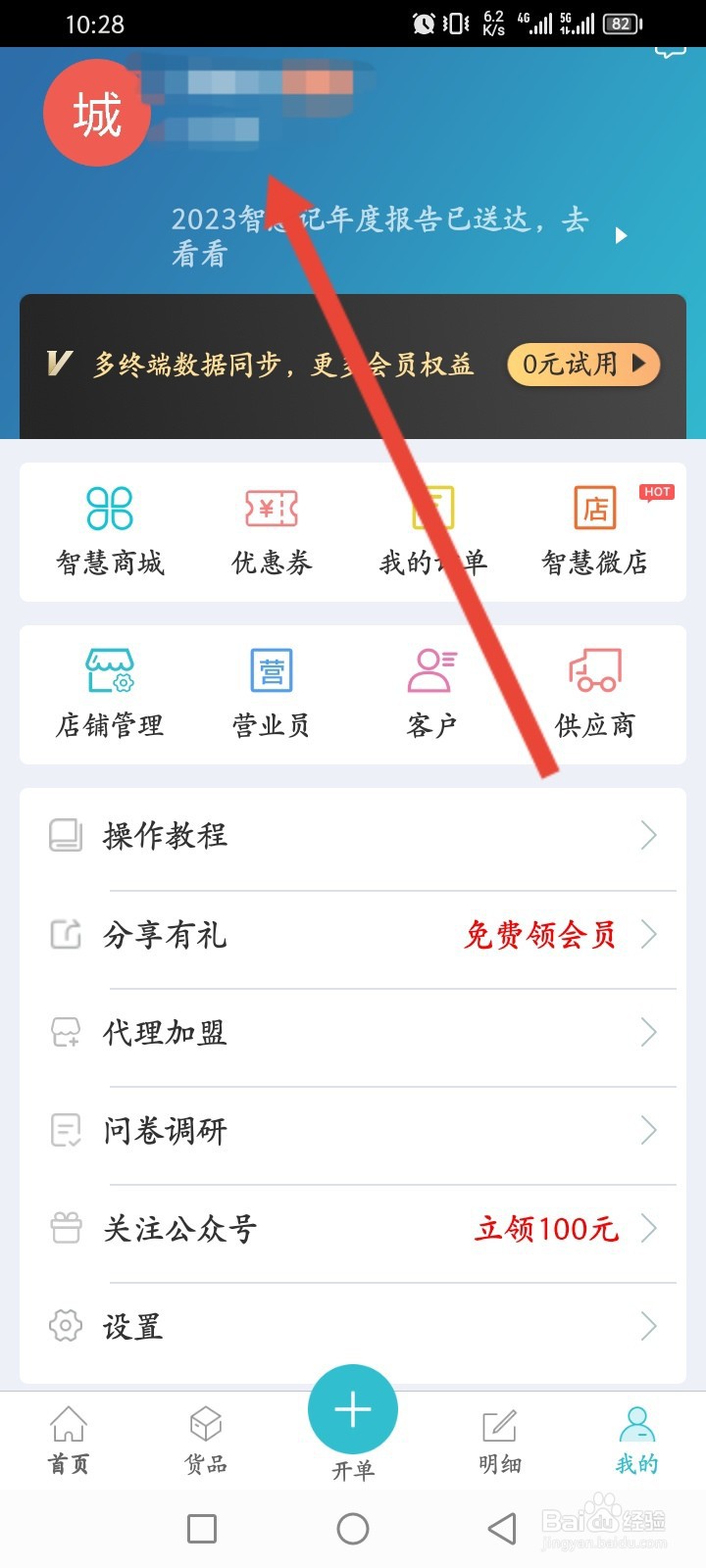Open 设置 settings row

click(x=353, y=1326)
